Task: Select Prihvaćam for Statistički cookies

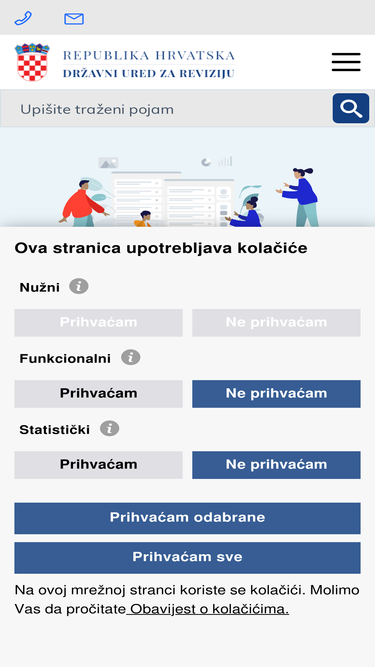Action: (99, 465)
